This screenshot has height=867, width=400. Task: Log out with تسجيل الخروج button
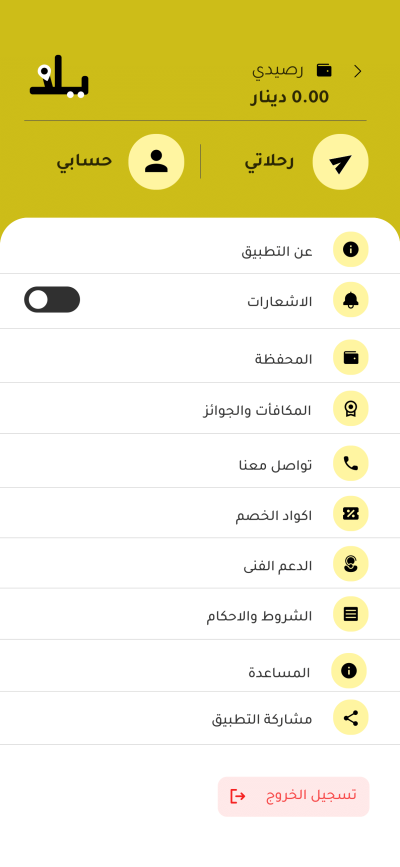(294, 796)
